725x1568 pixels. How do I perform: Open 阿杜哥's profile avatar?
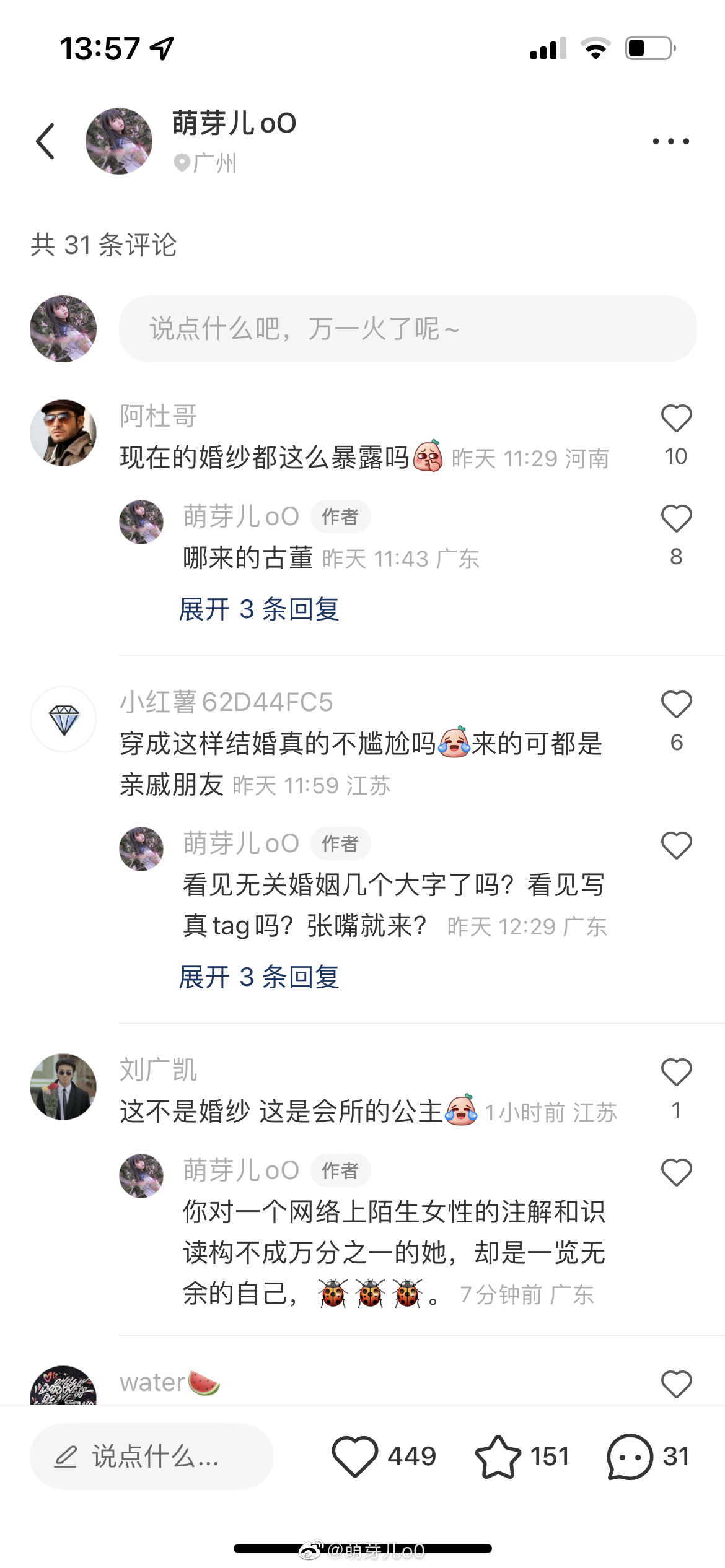63,433
